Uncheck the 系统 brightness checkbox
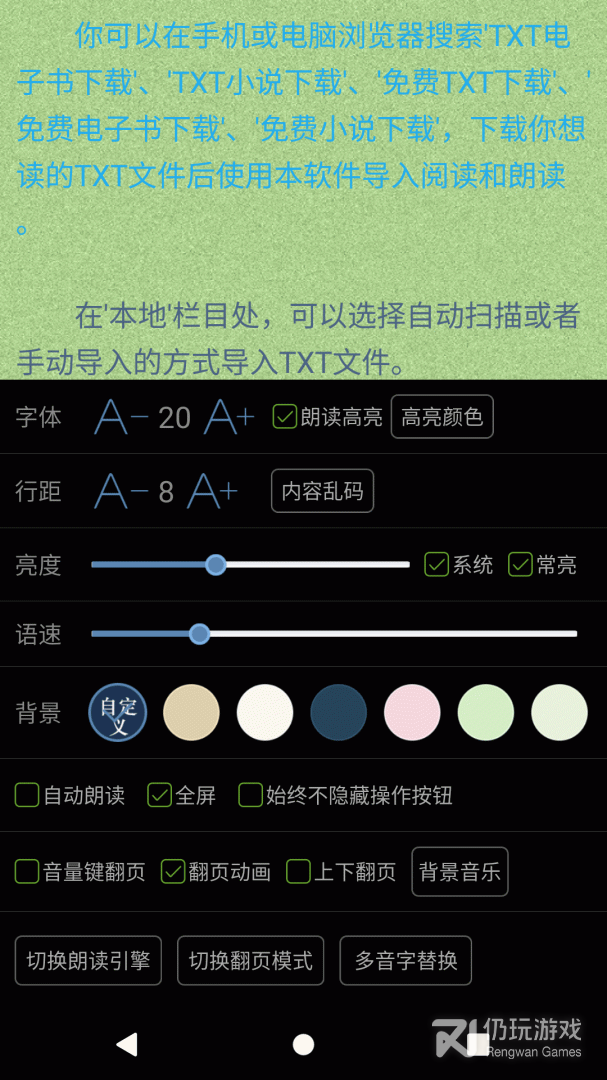607x1080 pixels. pyautogui.click(x=436, y=565)
